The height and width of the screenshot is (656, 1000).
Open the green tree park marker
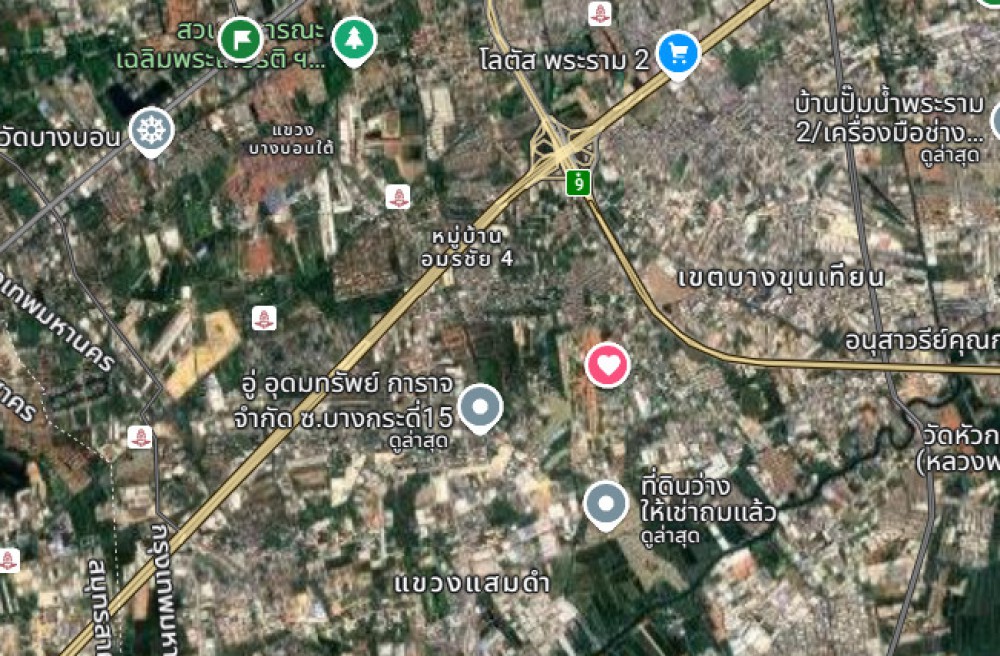(354, 40)
